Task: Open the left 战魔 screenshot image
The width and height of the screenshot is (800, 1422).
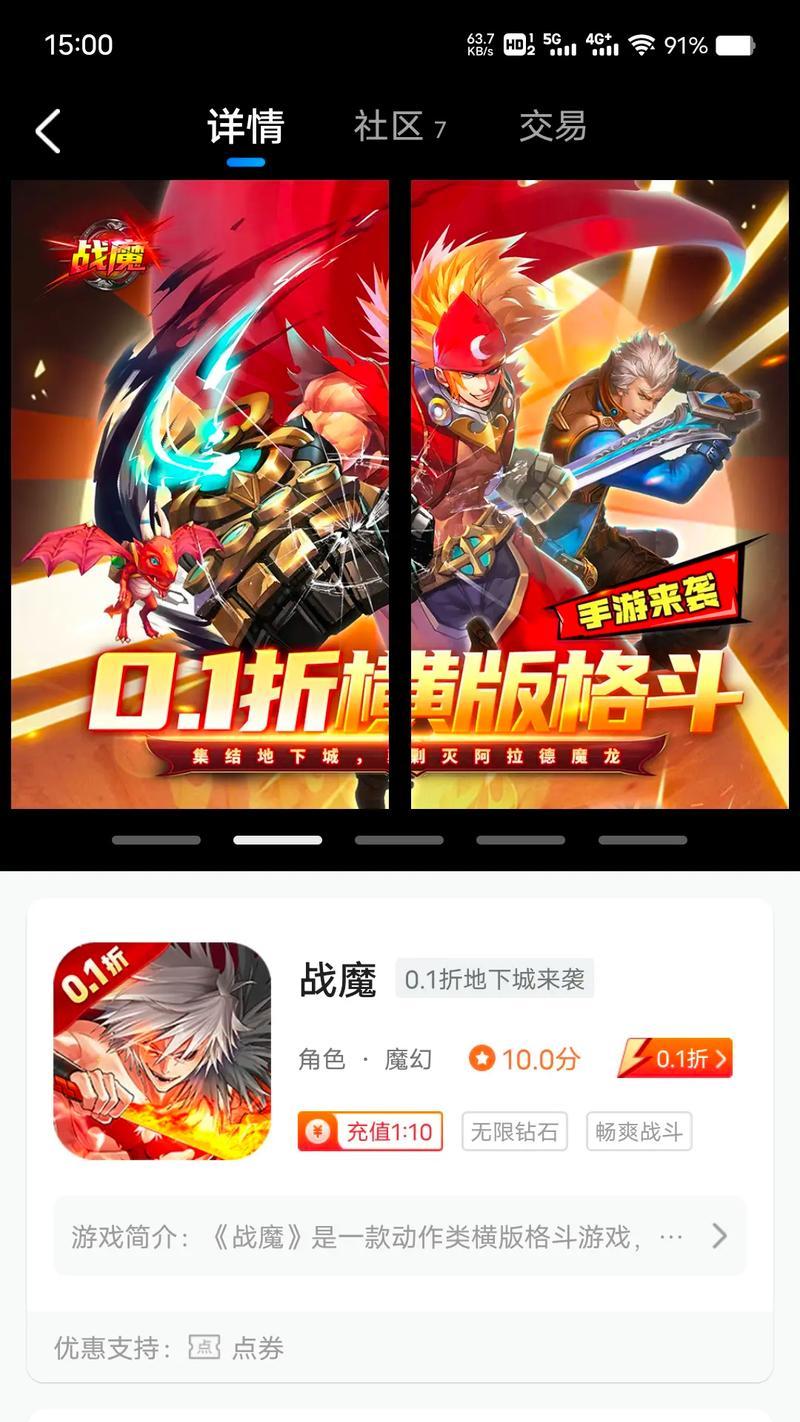Action: (200, 494)
